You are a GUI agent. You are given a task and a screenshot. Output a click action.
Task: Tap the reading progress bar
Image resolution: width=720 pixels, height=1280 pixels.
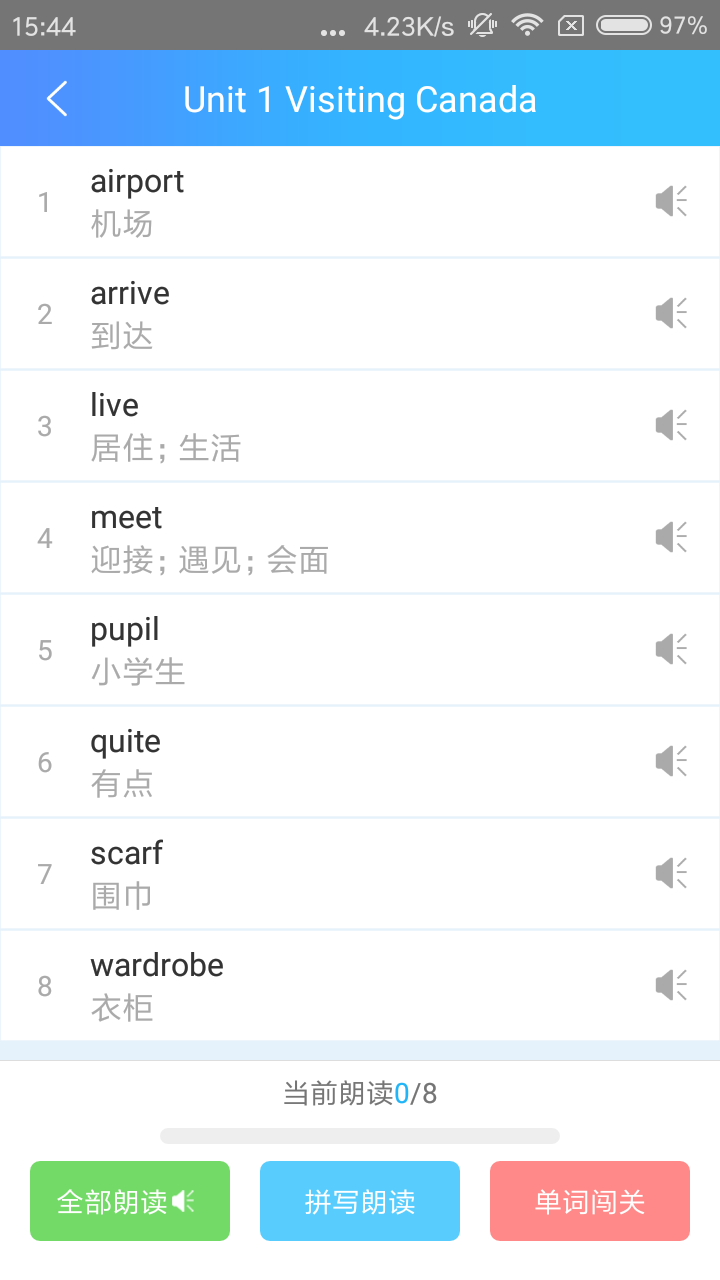click(360, 1134)
